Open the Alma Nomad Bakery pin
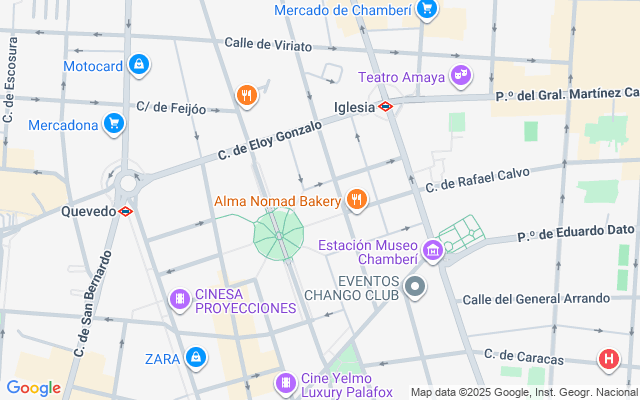 coord(357,200)
